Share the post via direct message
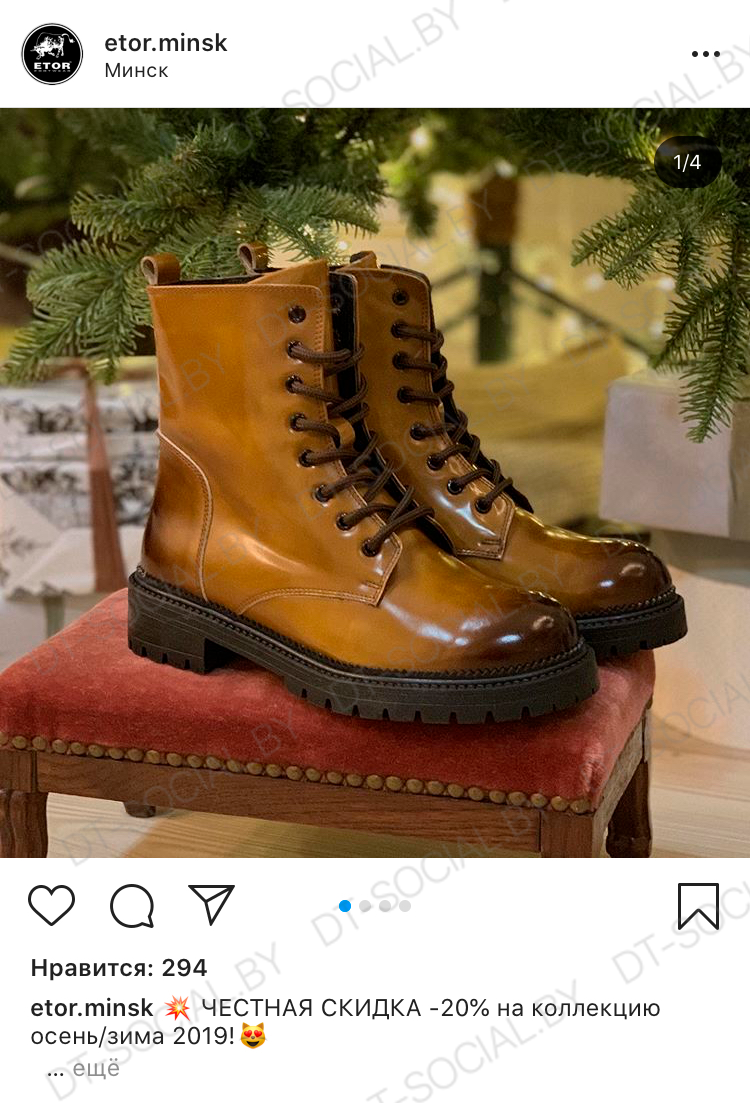The height and width of the screenshot is (1103, 750). (211, 904)
